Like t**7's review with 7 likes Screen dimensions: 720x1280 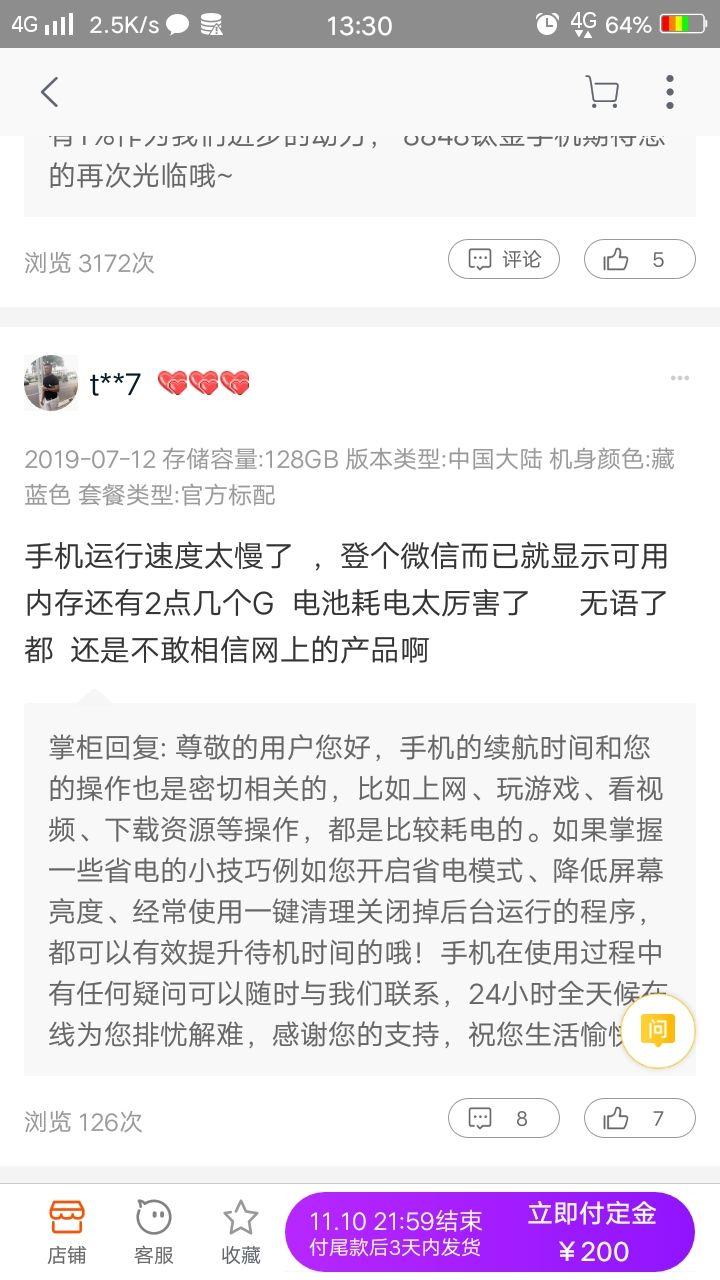tap(639, 1118)
